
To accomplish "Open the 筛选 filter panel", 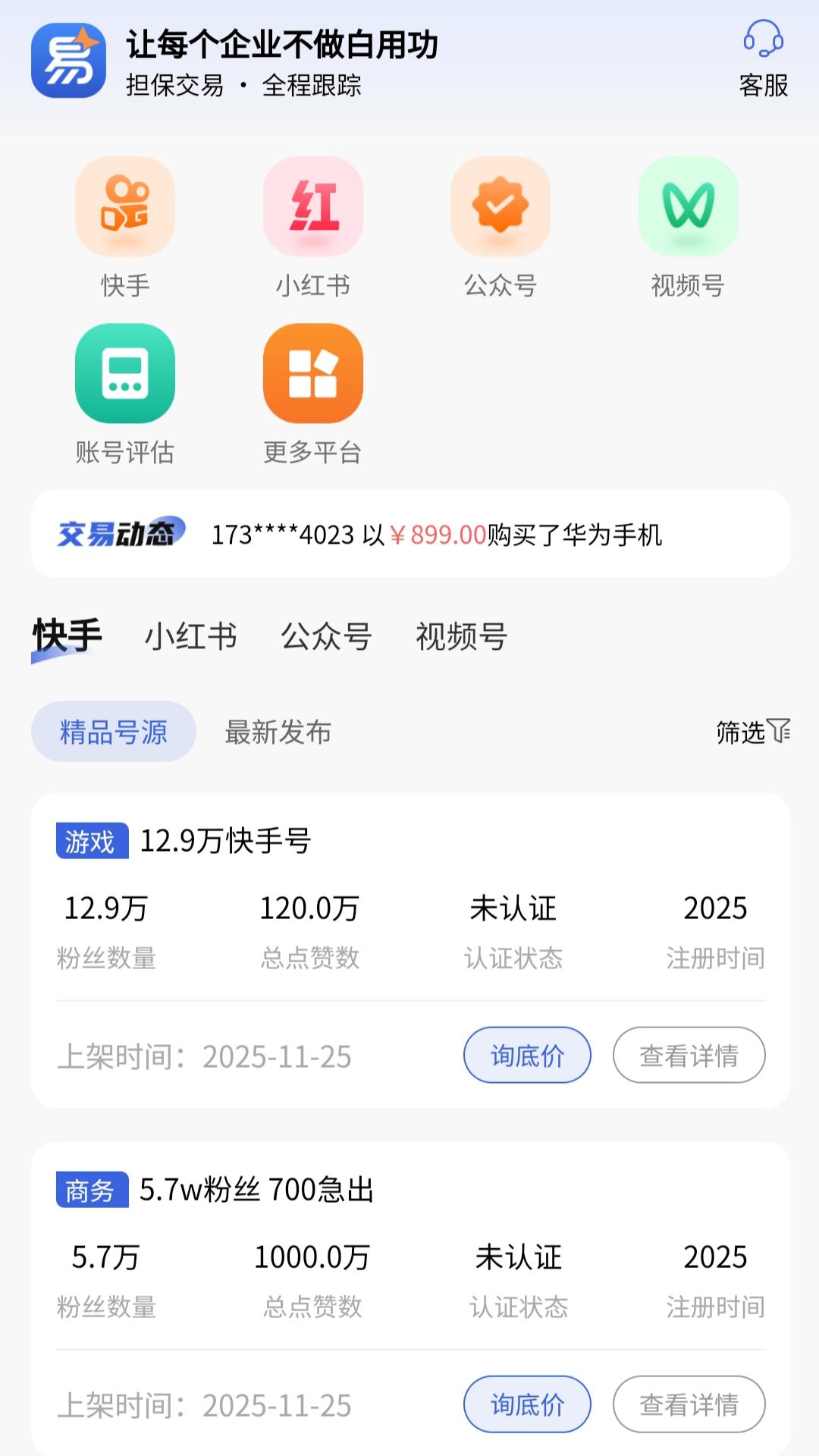I will (x=749, y=731).
